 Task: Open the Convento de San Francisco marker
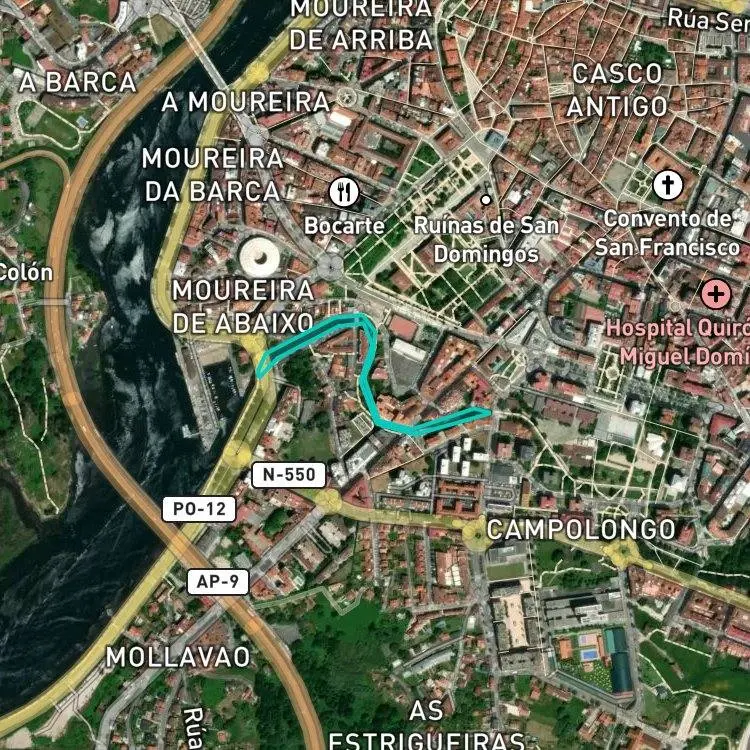[668, 185]
